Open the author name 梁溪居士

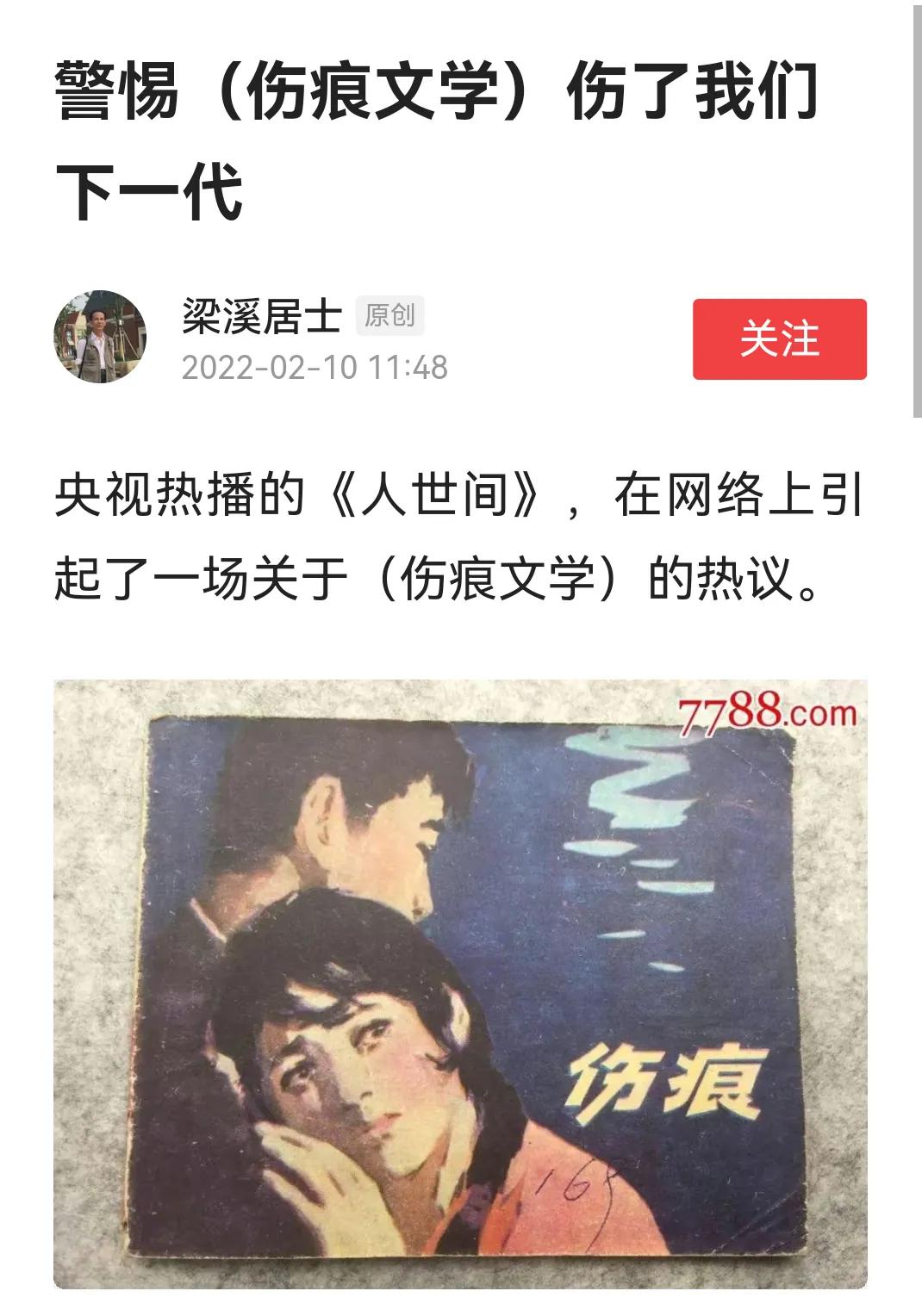click(x=262, y=316)
